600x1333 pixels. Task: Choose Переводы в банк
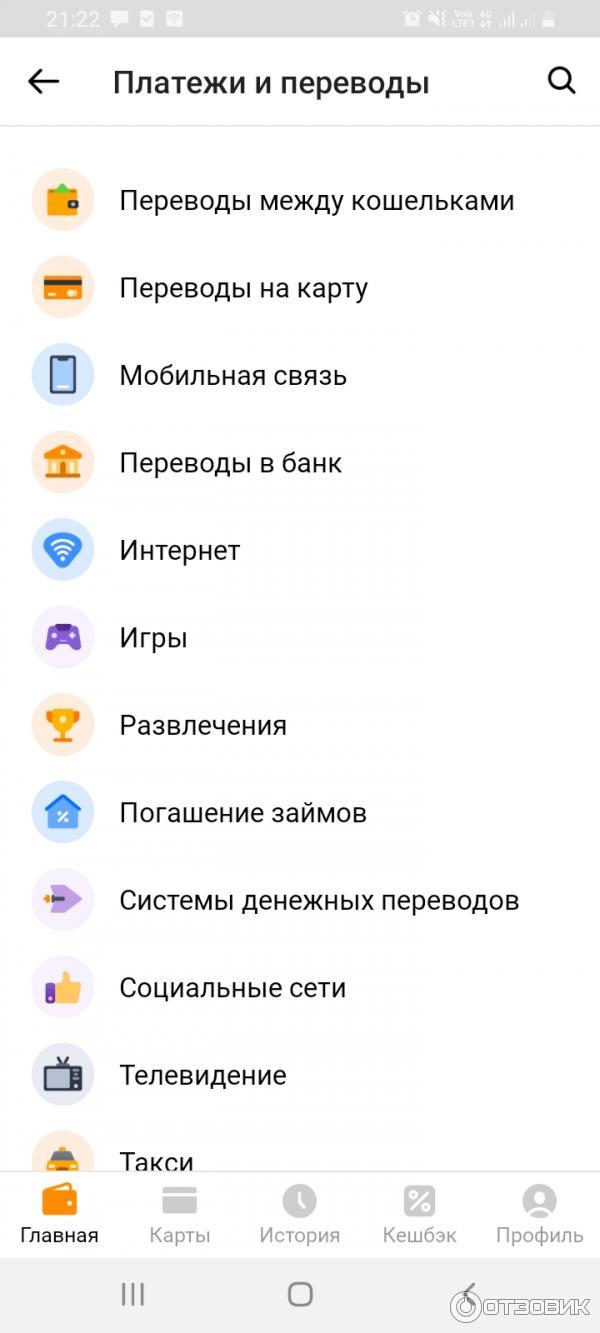point(230,463)
